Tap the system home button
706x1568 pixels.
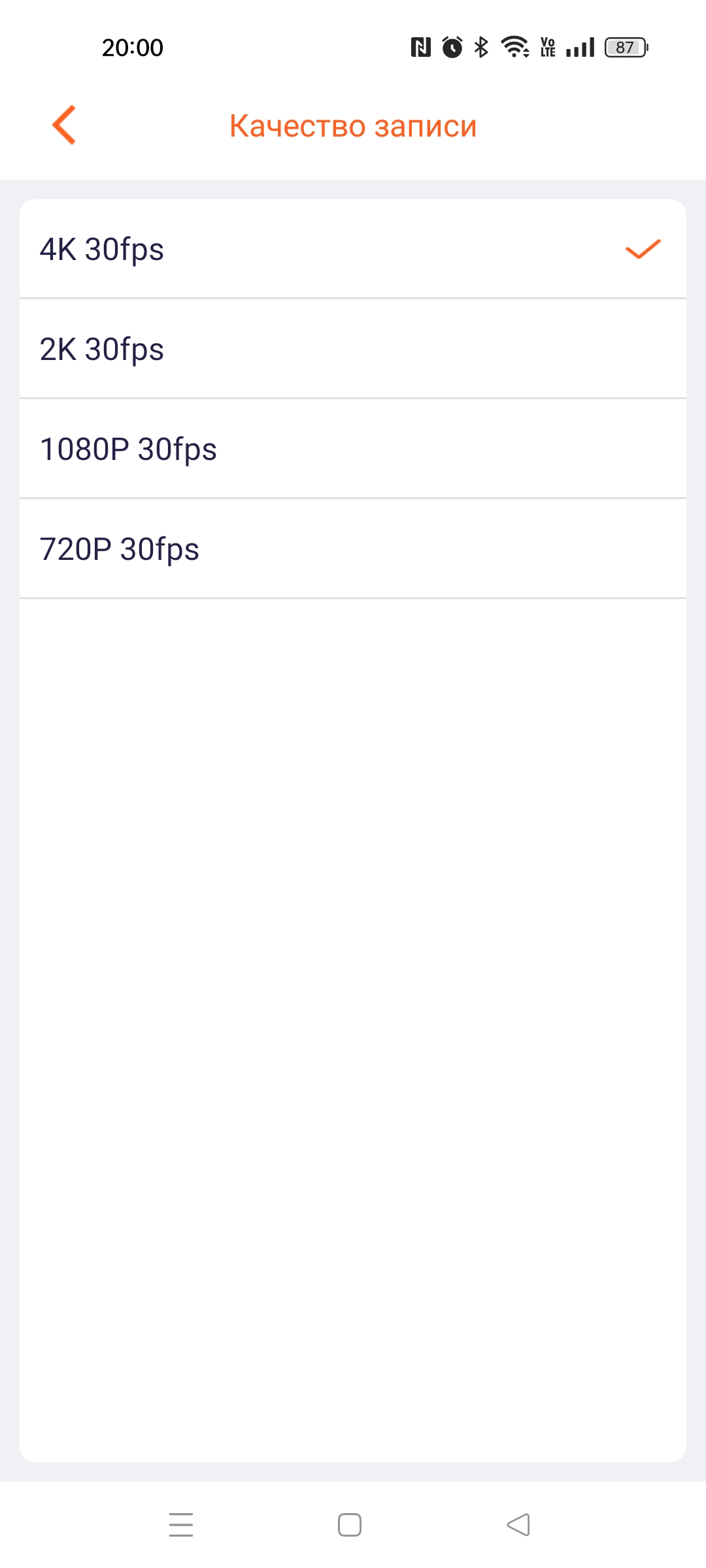pyautogui.click(x=350, y=1525)
